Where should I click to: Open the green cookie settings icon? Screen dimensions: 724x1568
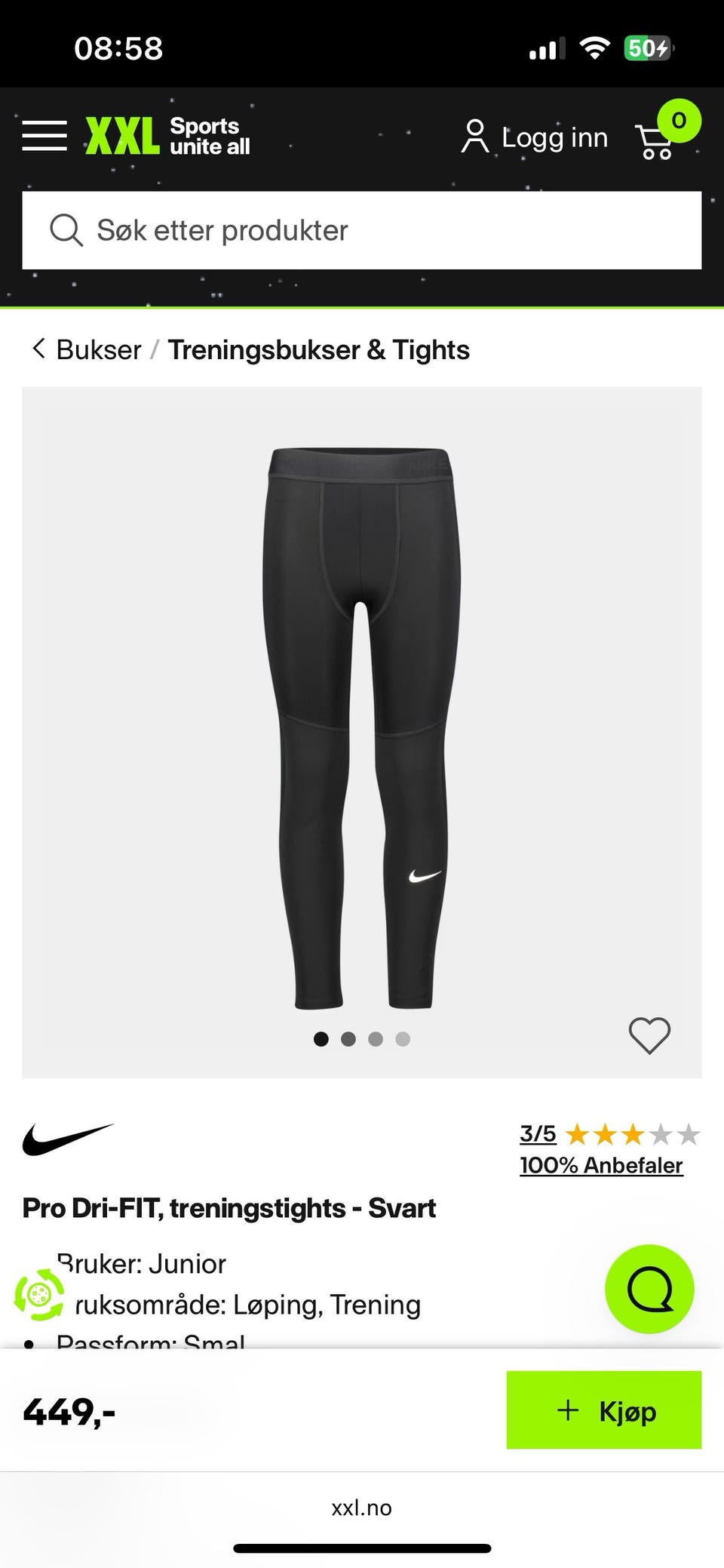[39, 1295]
